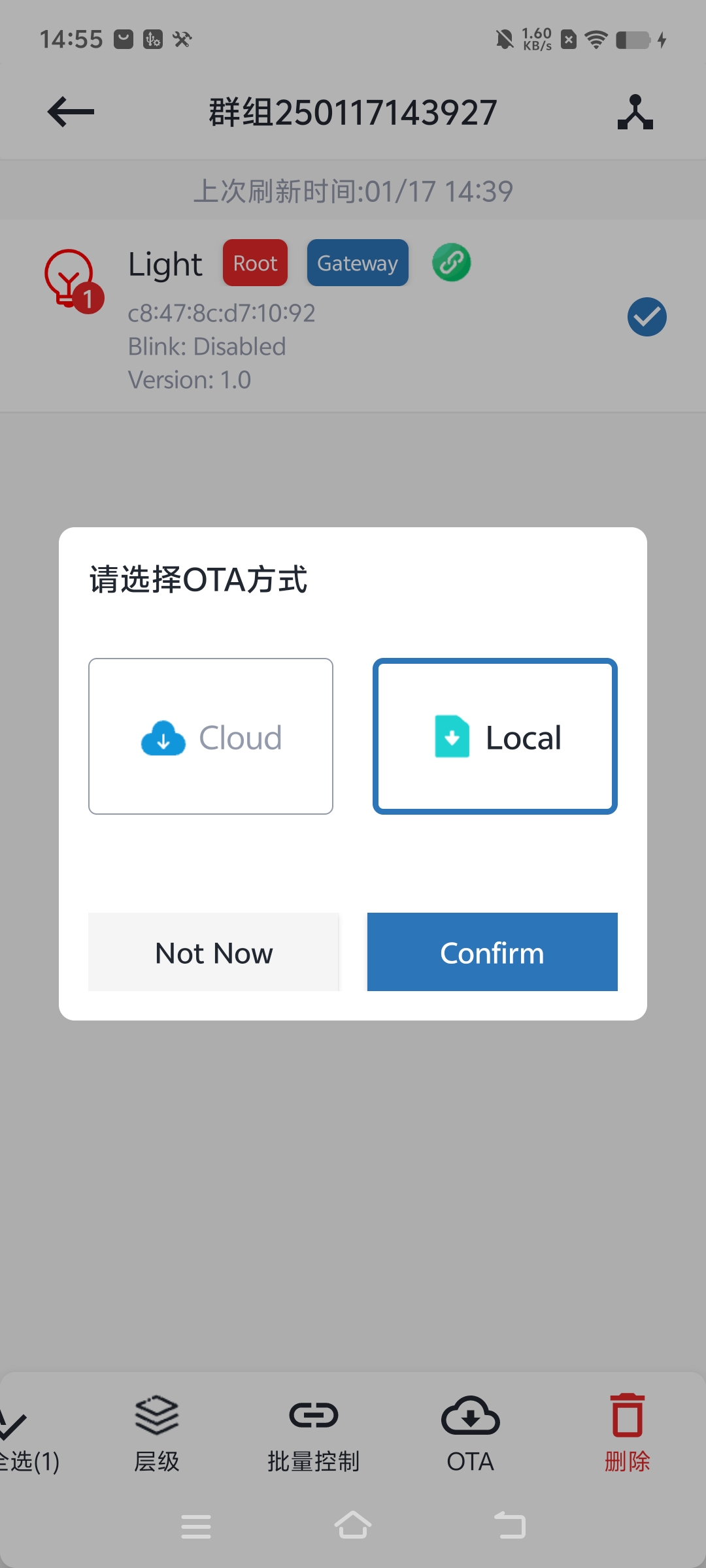Choose the Local OTA option
The height and width of the screenshot is (1568, 706).
click(495, 736)
